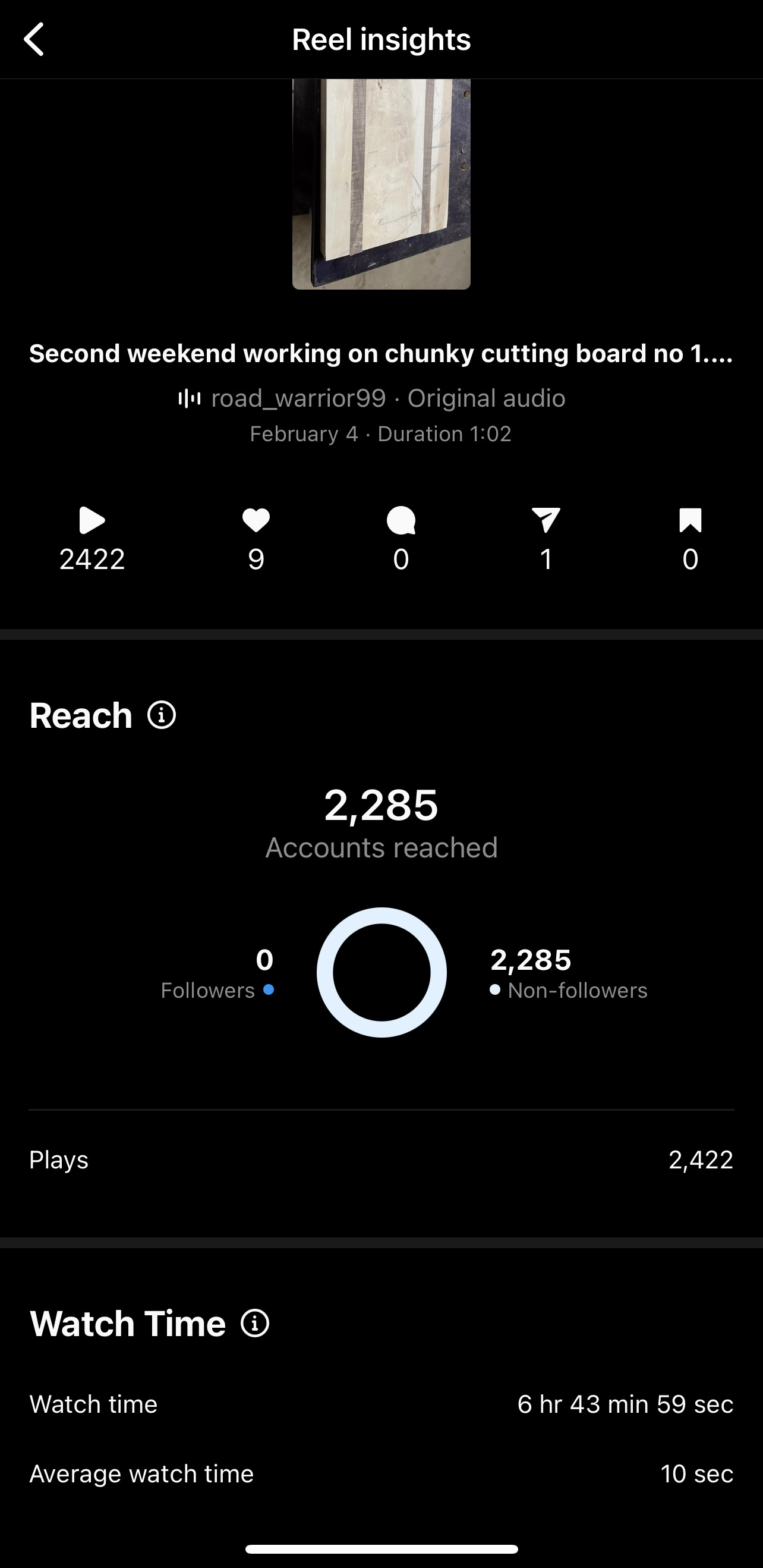The height and width of the screenshot is (1568, 763).
Task: Tap the white Non-followers legend dot
Action: pos(494,991)
